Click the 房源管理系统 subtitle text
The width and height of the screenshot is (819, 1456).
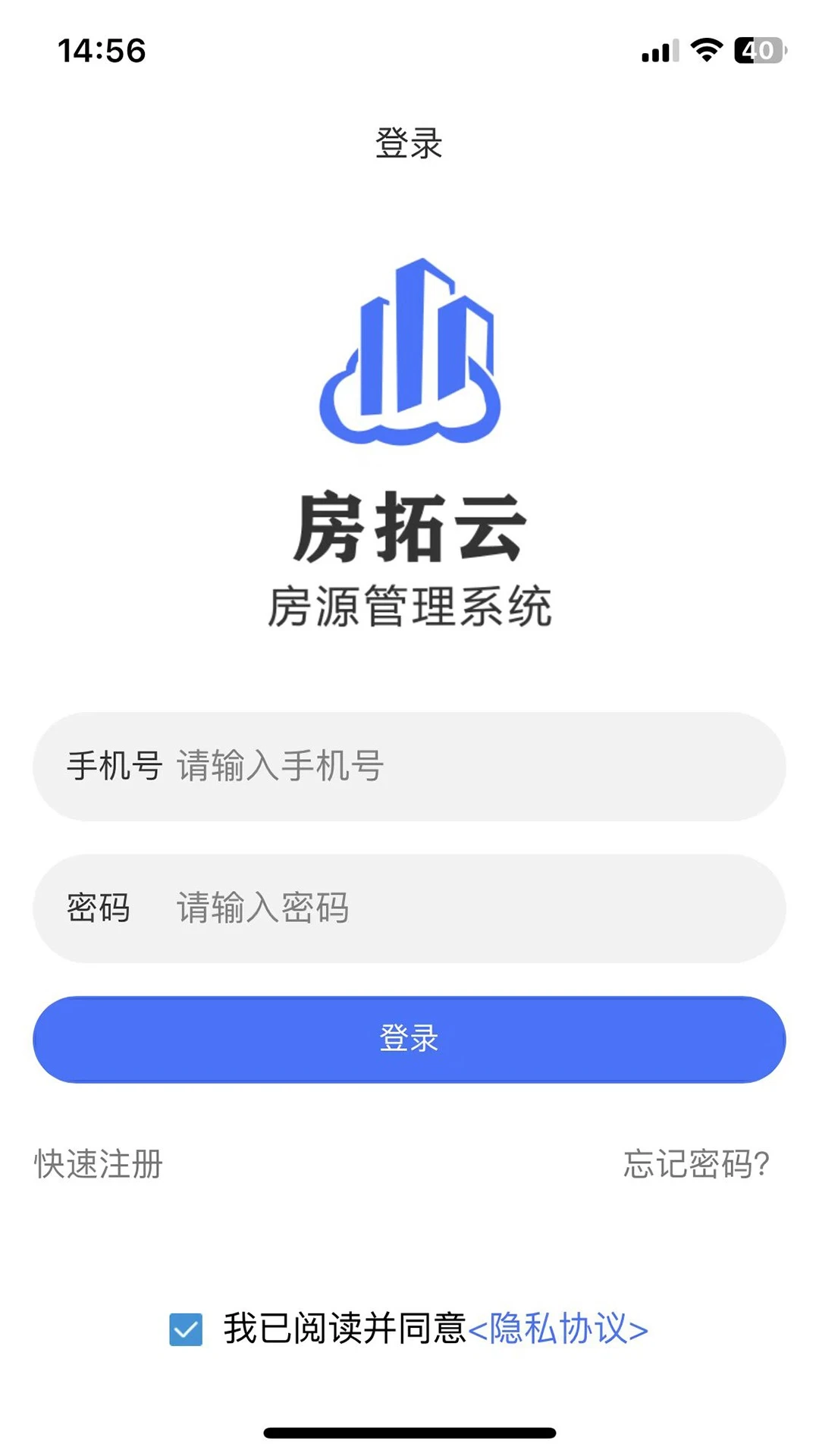point(409,603)
